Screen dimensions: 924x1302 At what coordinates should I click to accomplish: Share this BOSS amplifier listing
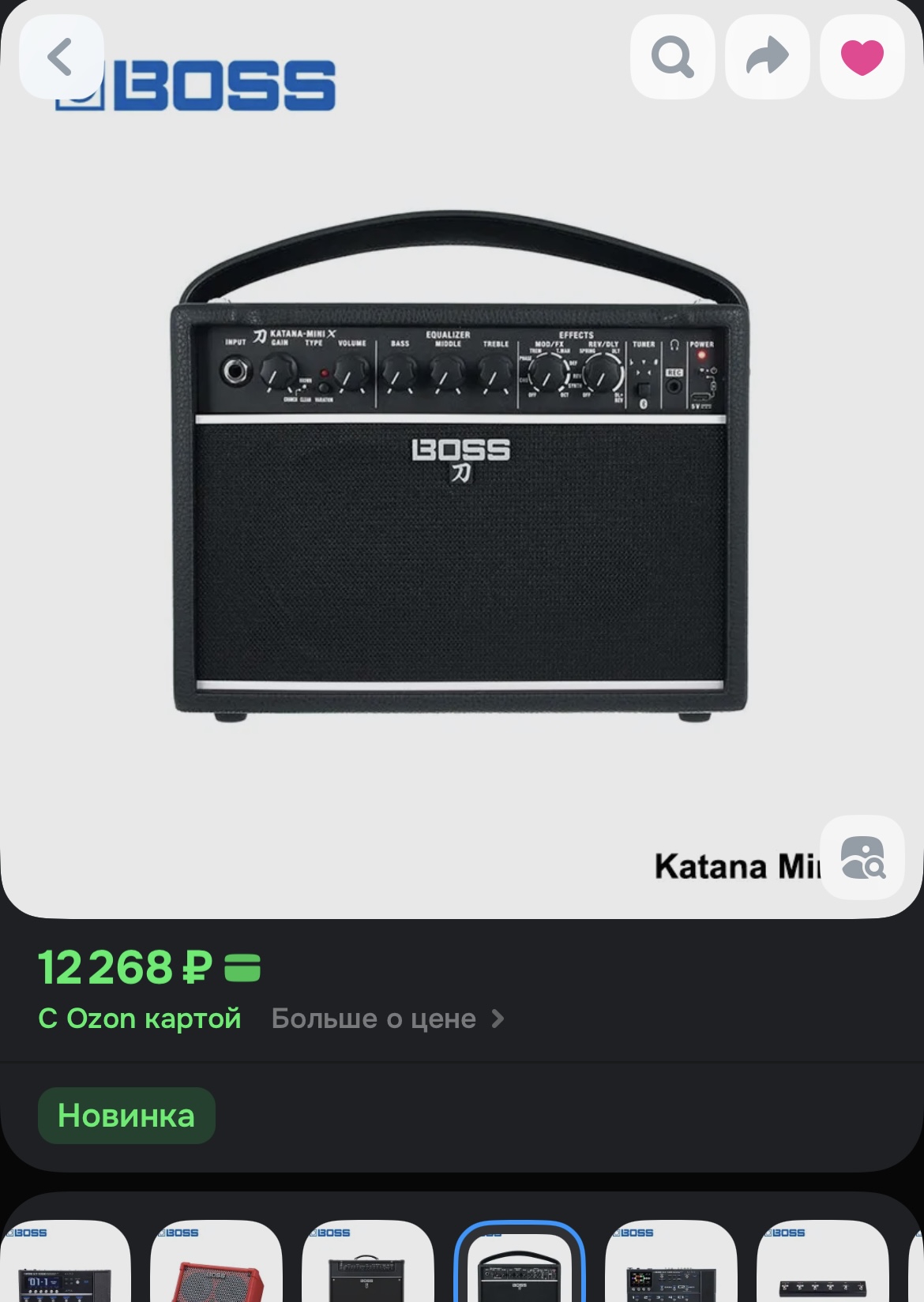click(x=767, y=57)
